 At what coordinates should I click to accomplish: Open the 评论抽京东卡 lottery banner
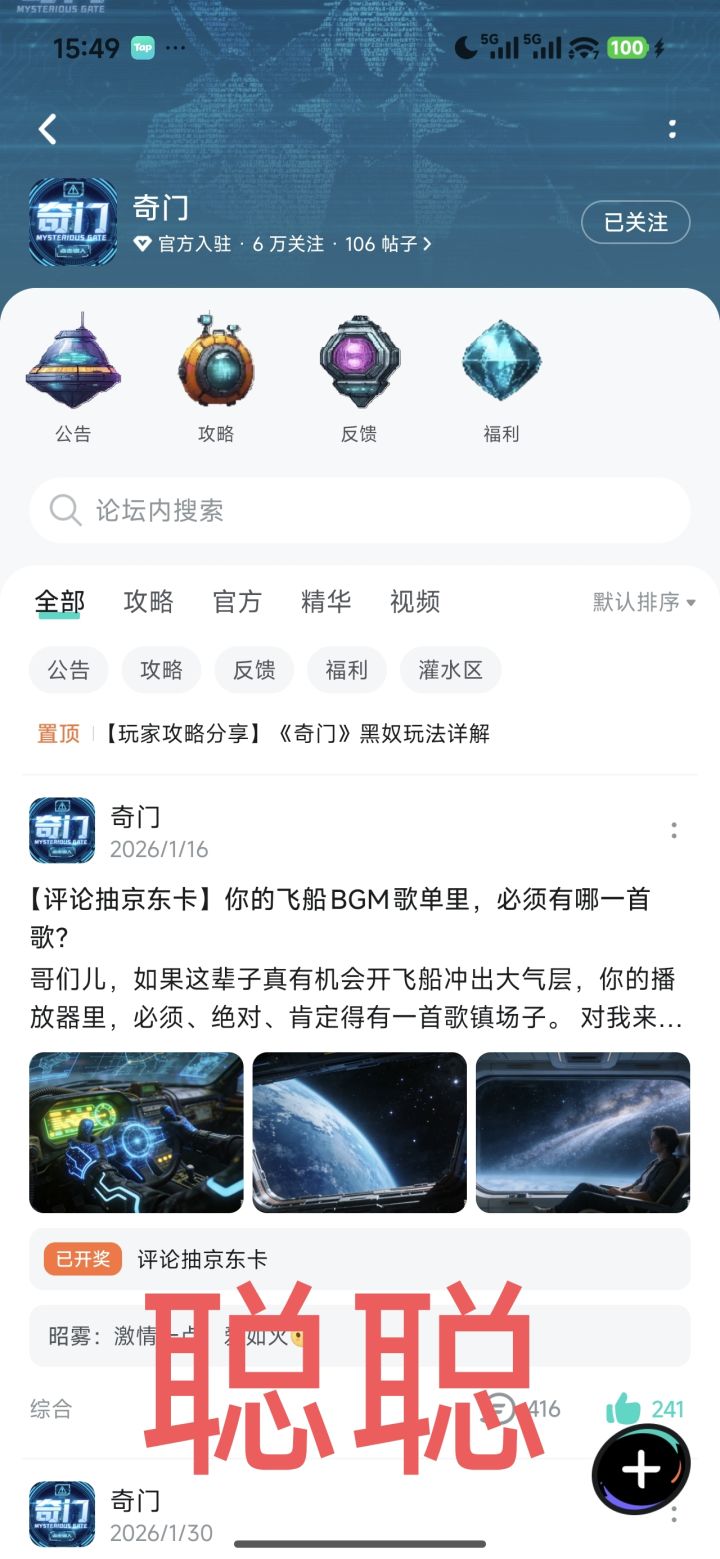(360, 1259)
